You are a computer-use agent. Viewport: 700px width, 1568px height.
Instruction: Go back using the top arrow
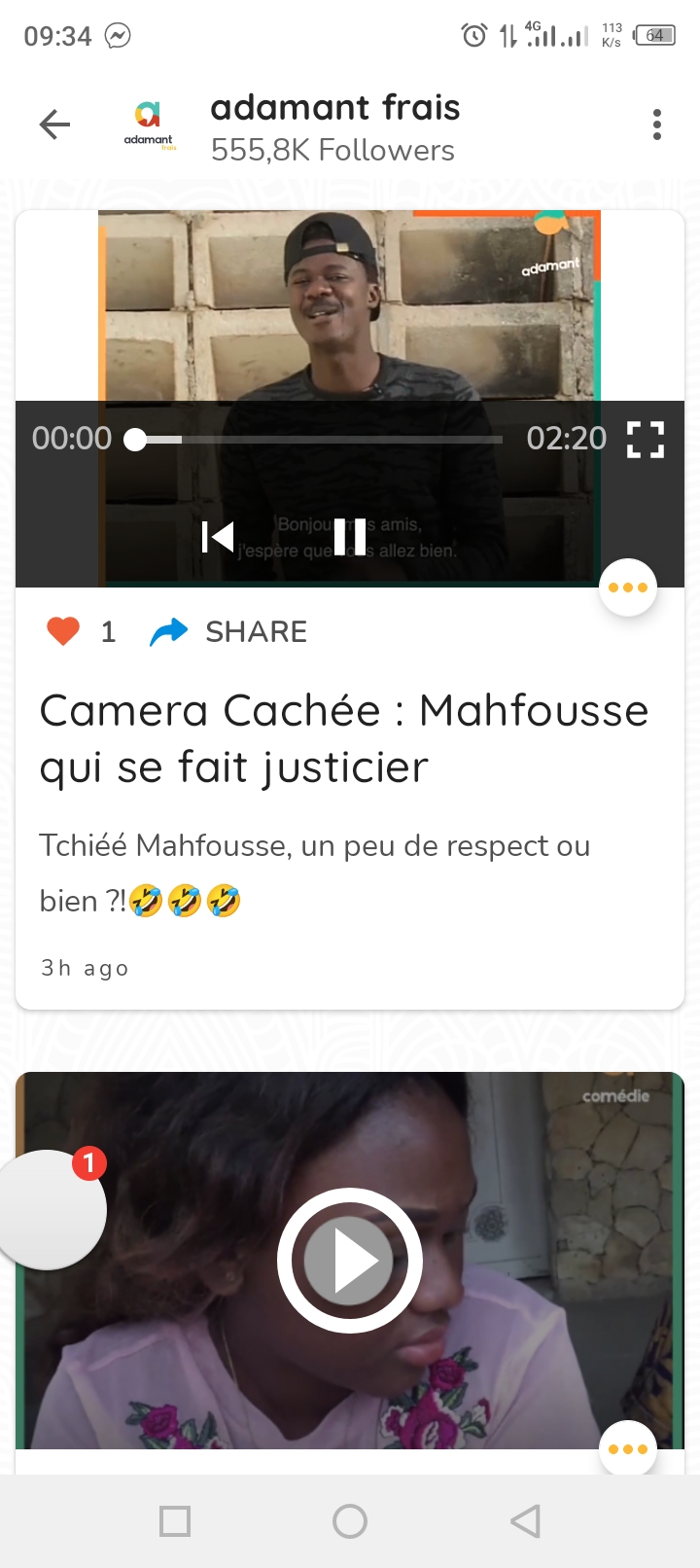(55, 125)
